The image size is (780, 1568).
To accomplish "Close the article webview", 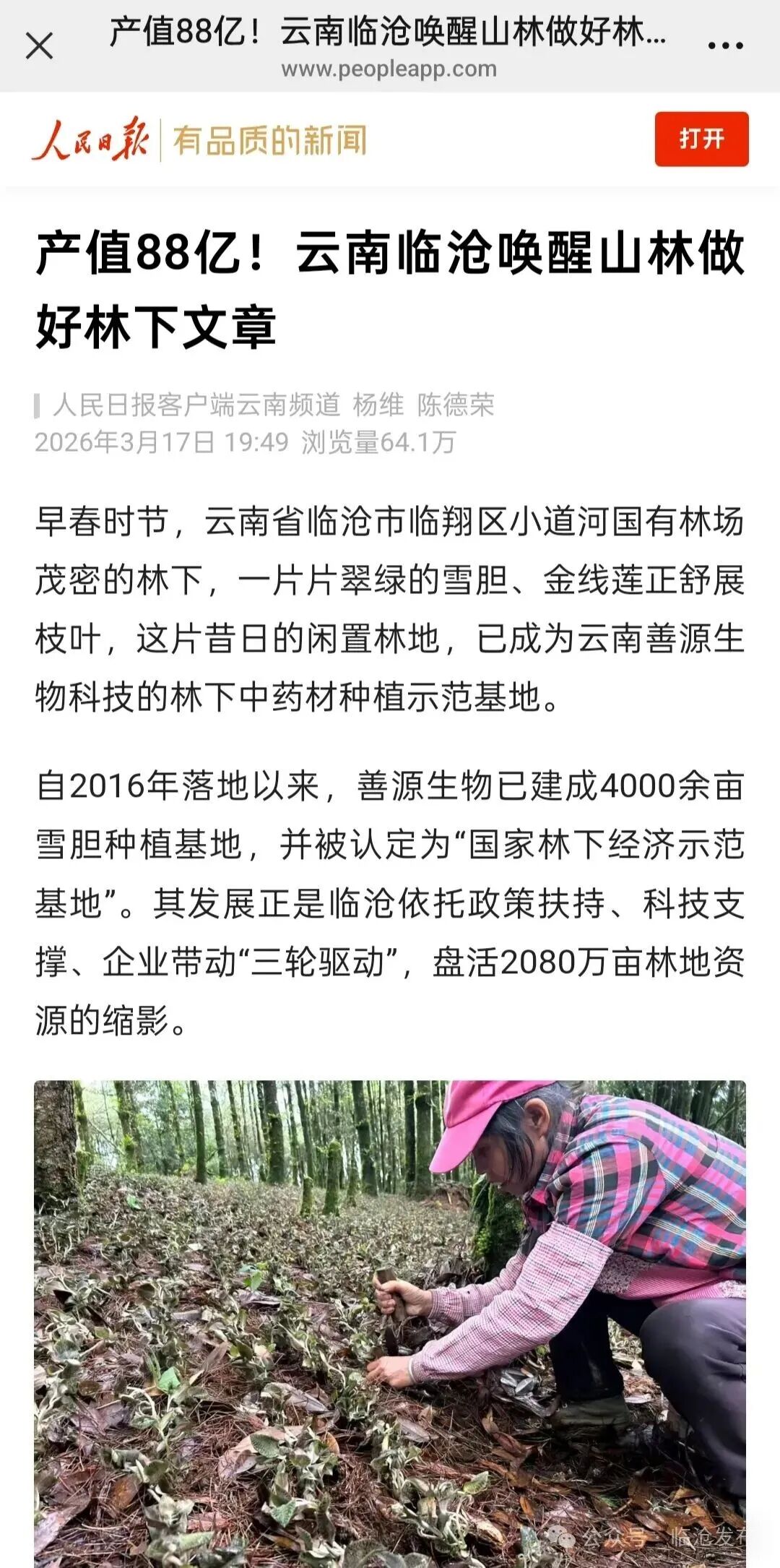I will [39, 46].
